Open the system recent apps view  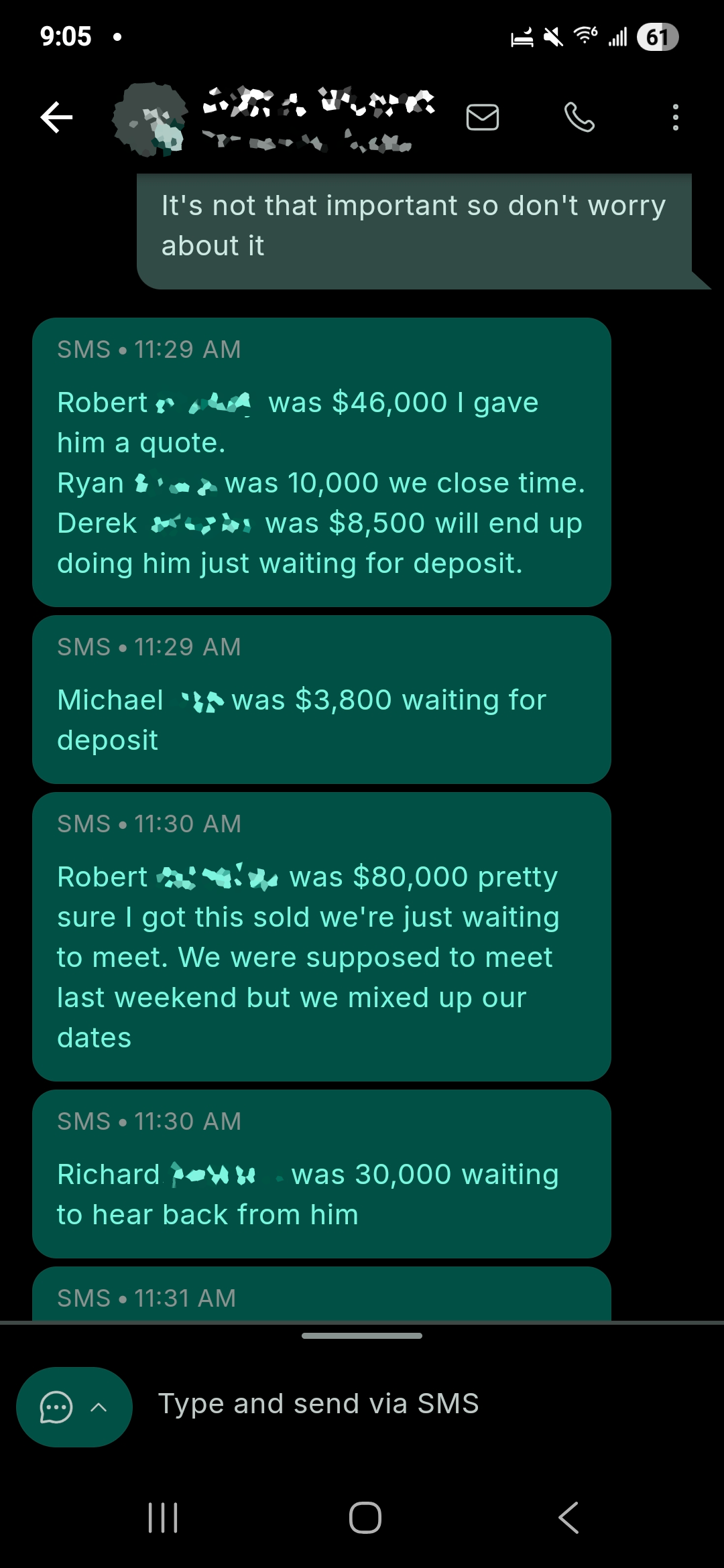163,1518
